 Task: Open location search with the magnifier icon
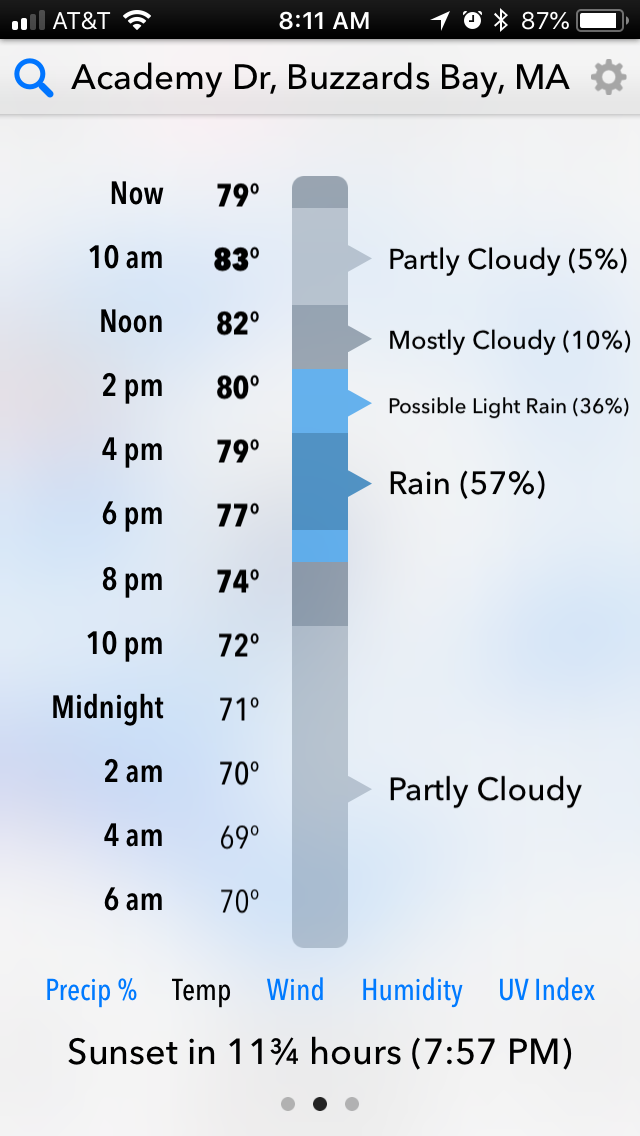point(33,78)
